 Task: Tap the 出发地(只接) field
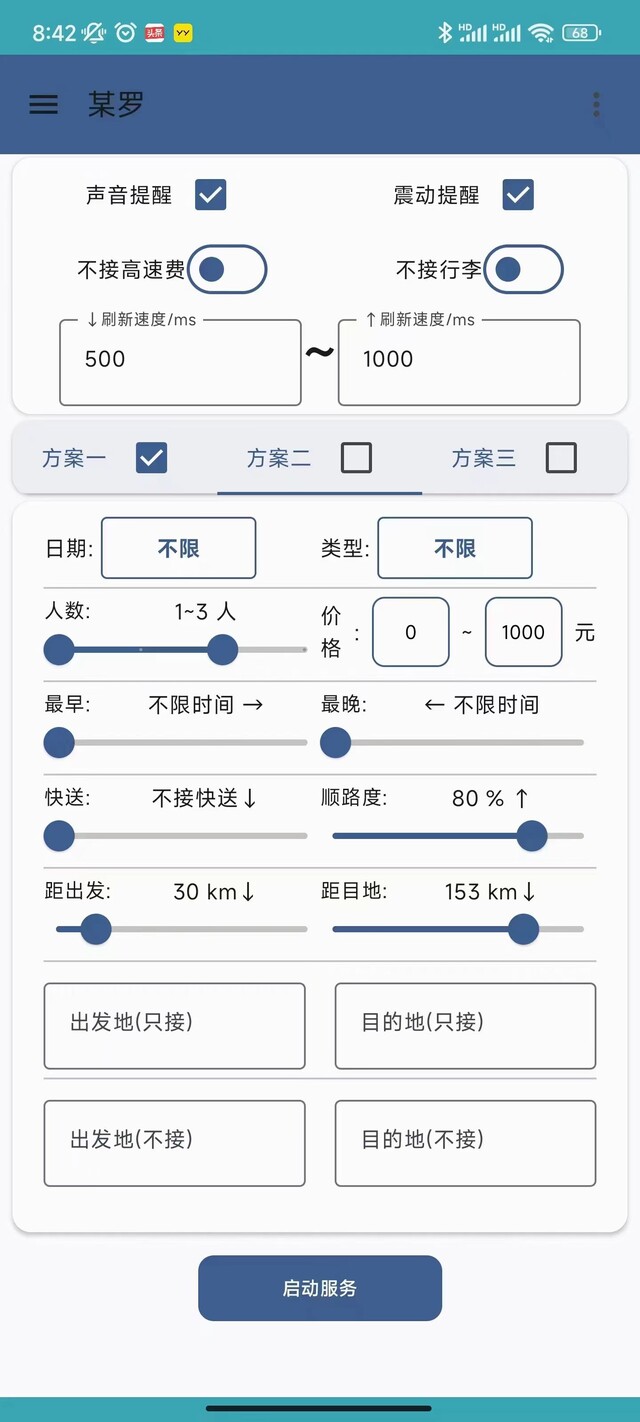pos(174,1026)
